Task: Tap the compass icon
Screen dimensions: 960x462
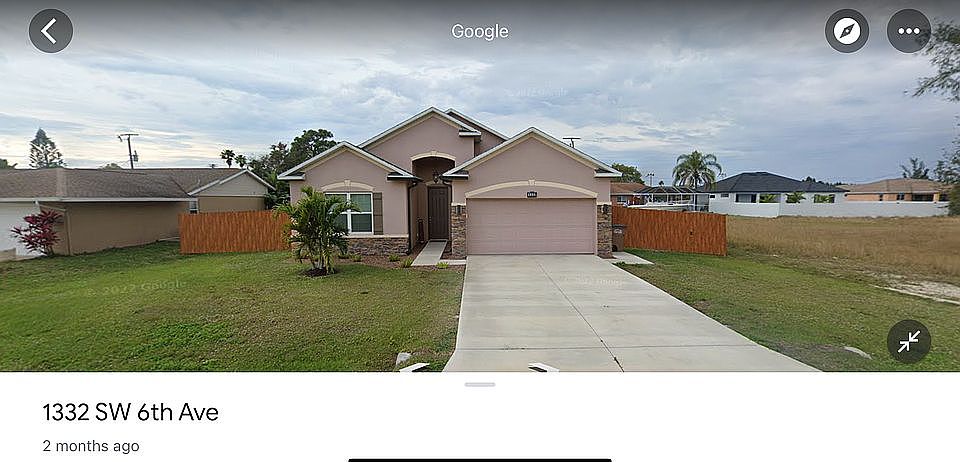Action: tap(846, 31)
